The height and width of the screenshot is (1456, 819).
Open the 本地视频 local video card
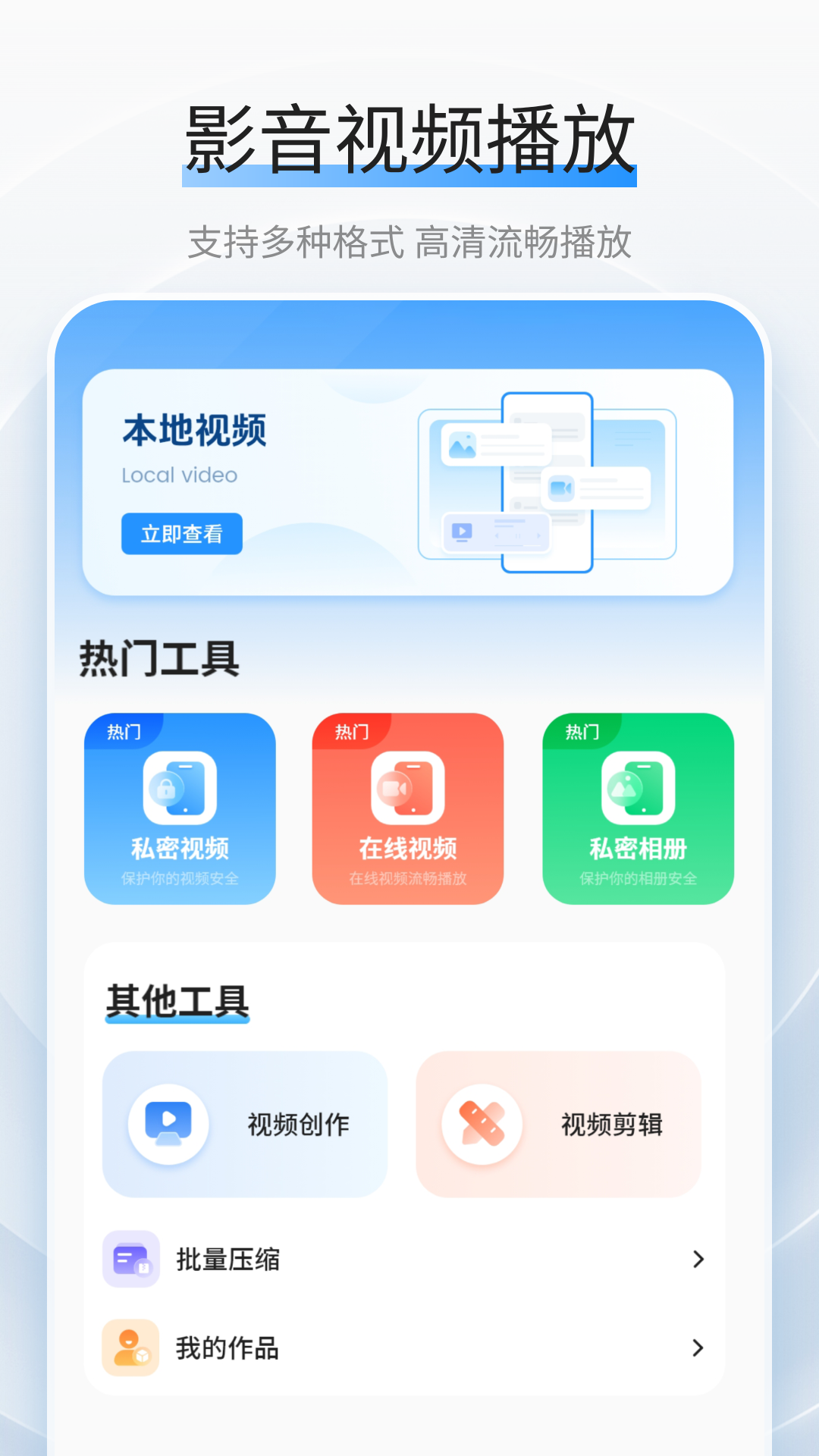click(409, 482)
